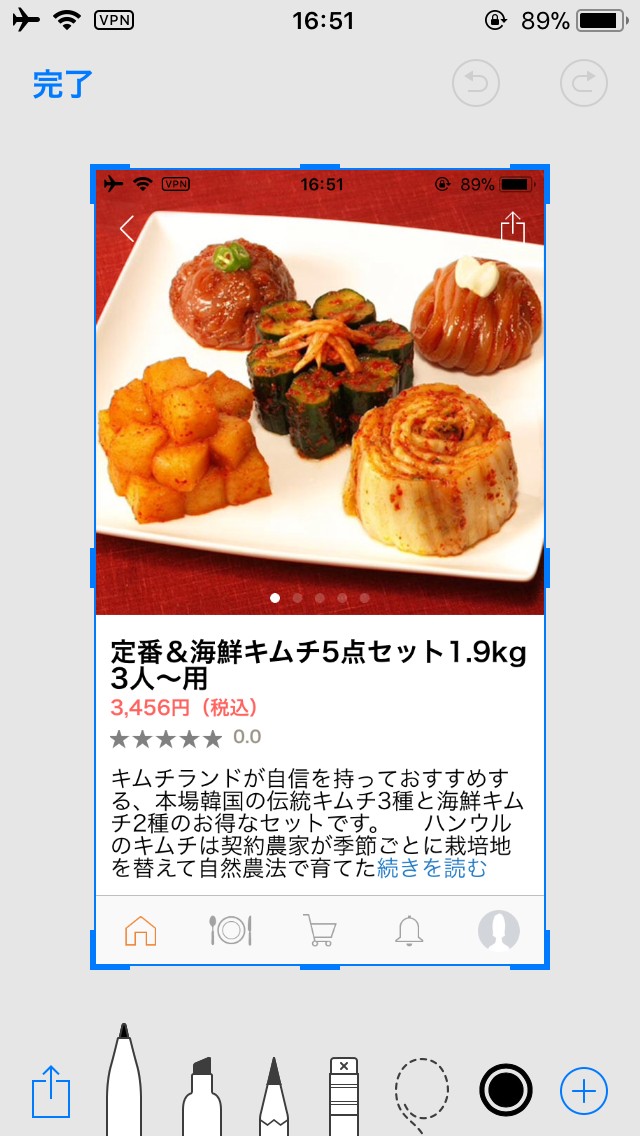
Task: Undo the last markup action
Action: (476, 84)
